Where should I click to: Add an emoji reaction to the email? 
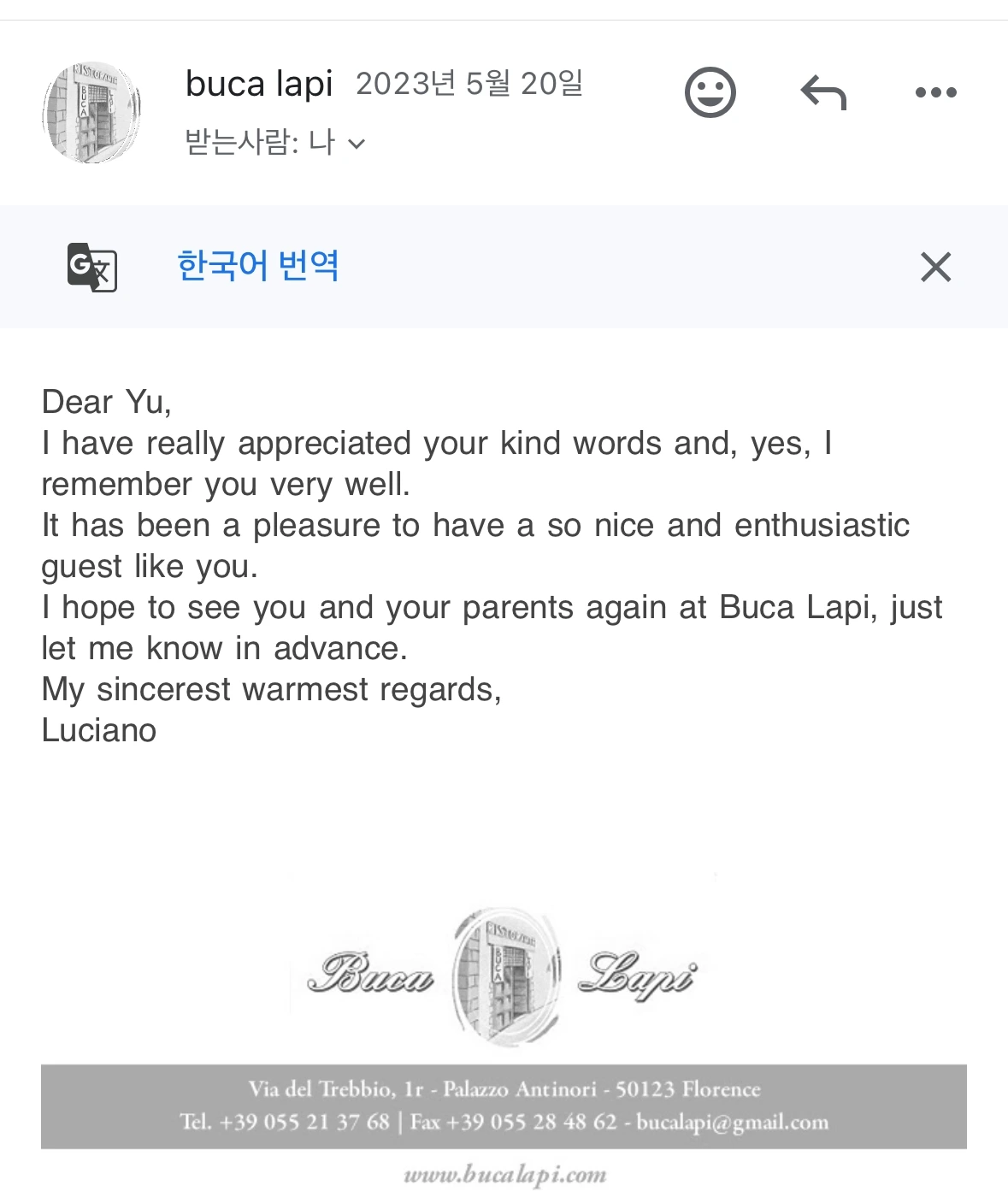(710, 92)
